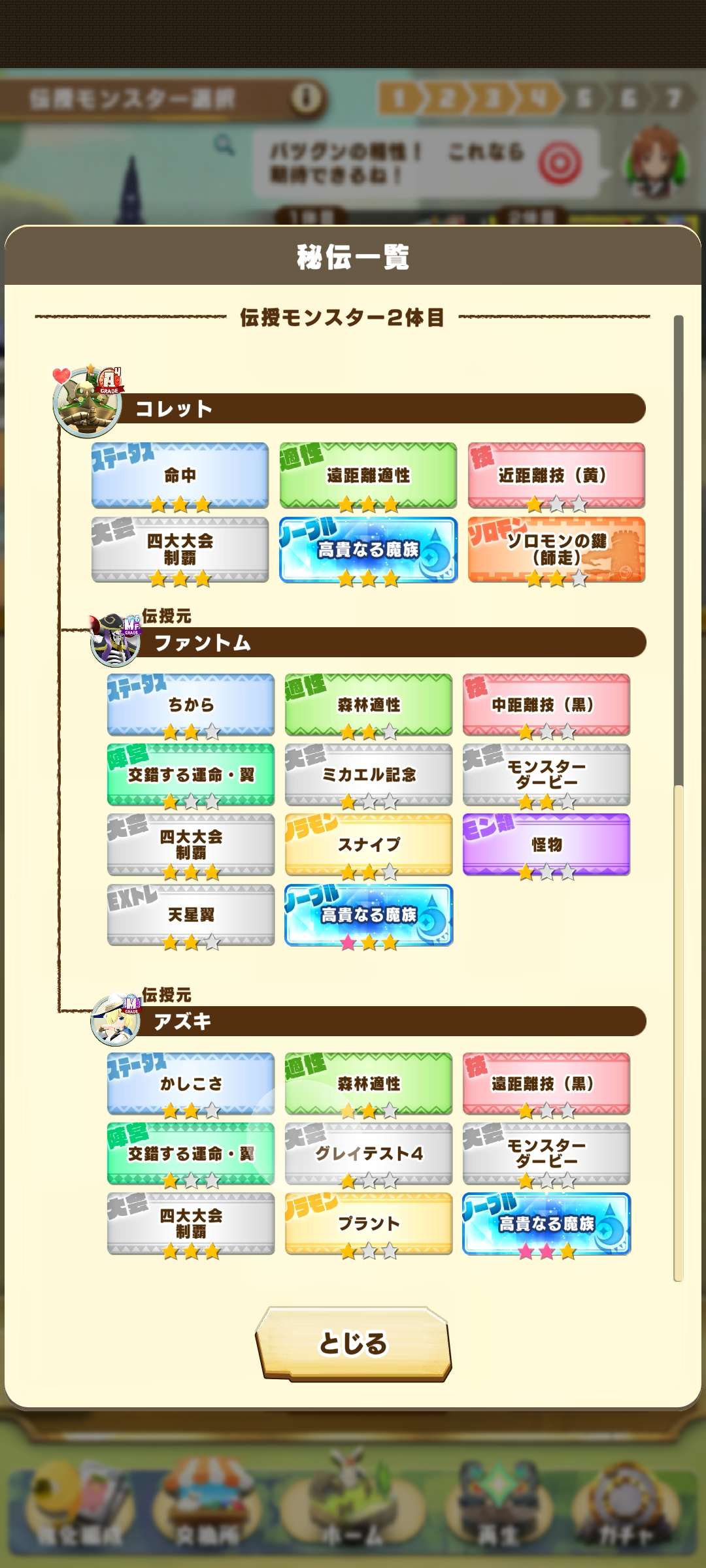View the 遠距離適性 aptitude chip

coord(368,476)
